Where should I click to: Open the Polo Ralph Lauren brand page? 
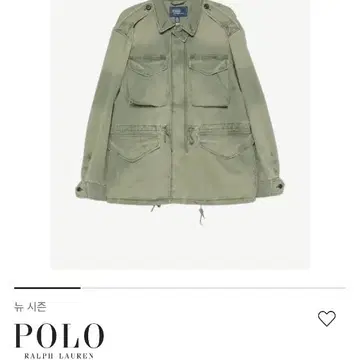(x=59, y=341)
